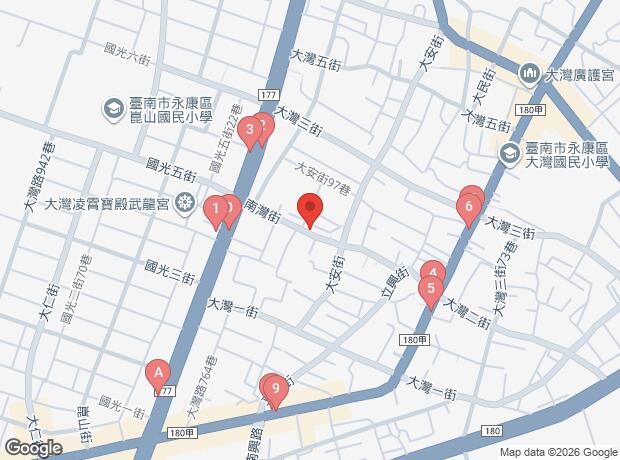Select map marker number 6
Image resolution: width=620 pixels, height=460 pixels.
click(x=467, y=209)
